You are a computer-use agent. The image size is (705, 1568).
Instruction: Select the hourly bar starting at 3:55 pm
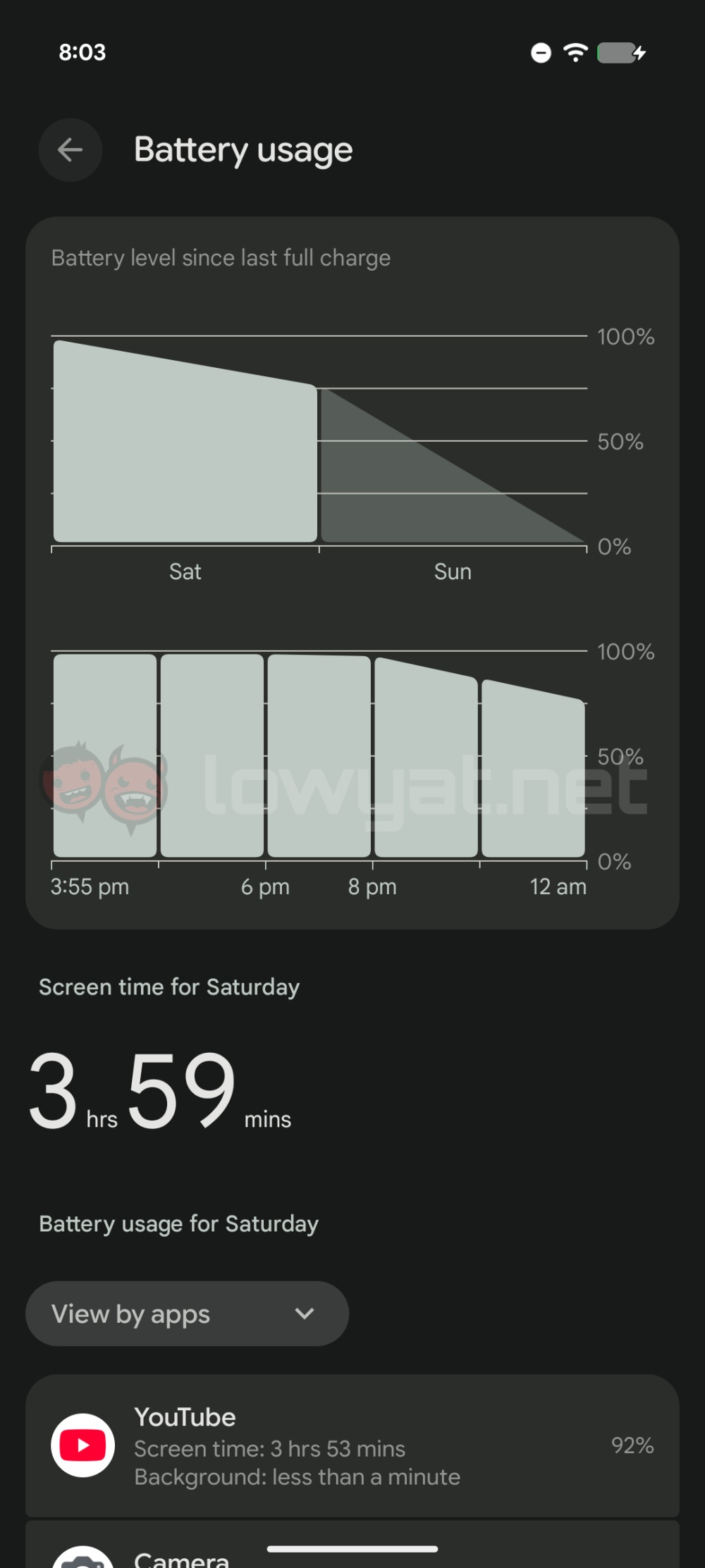(x=105, y=755)
